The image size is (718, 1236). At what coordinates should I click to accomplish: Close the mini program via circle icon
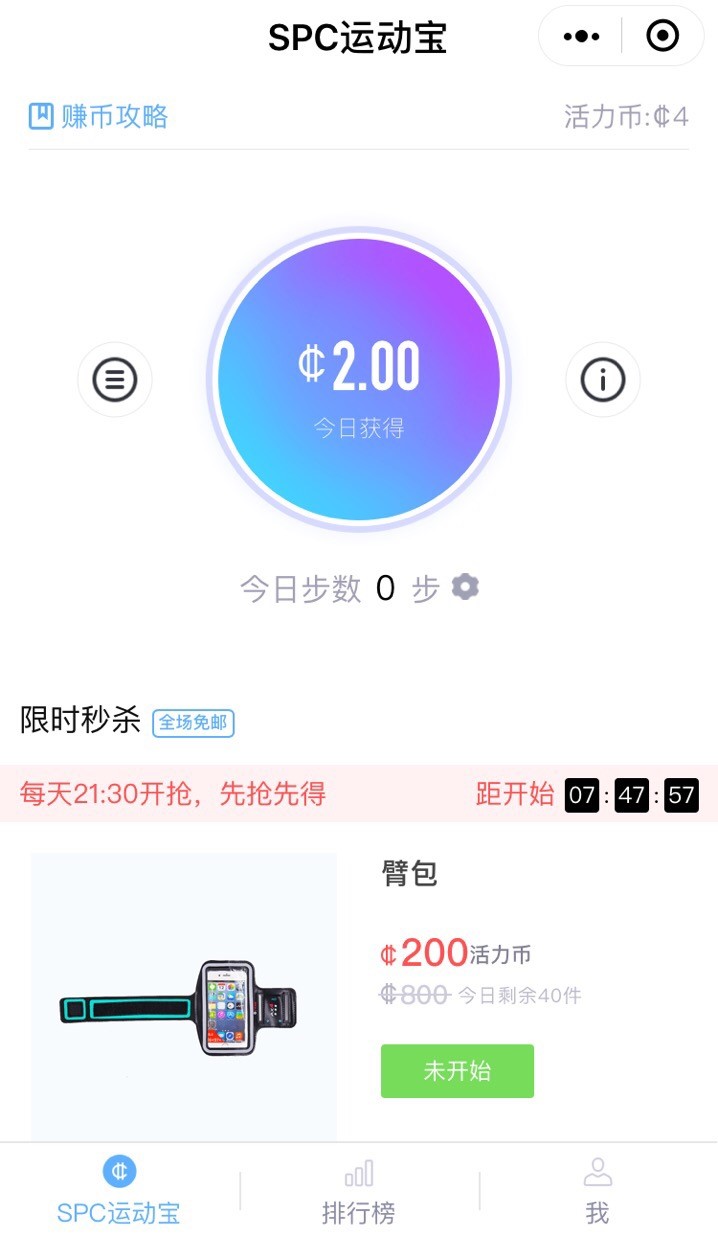click(x=662, y=37)
